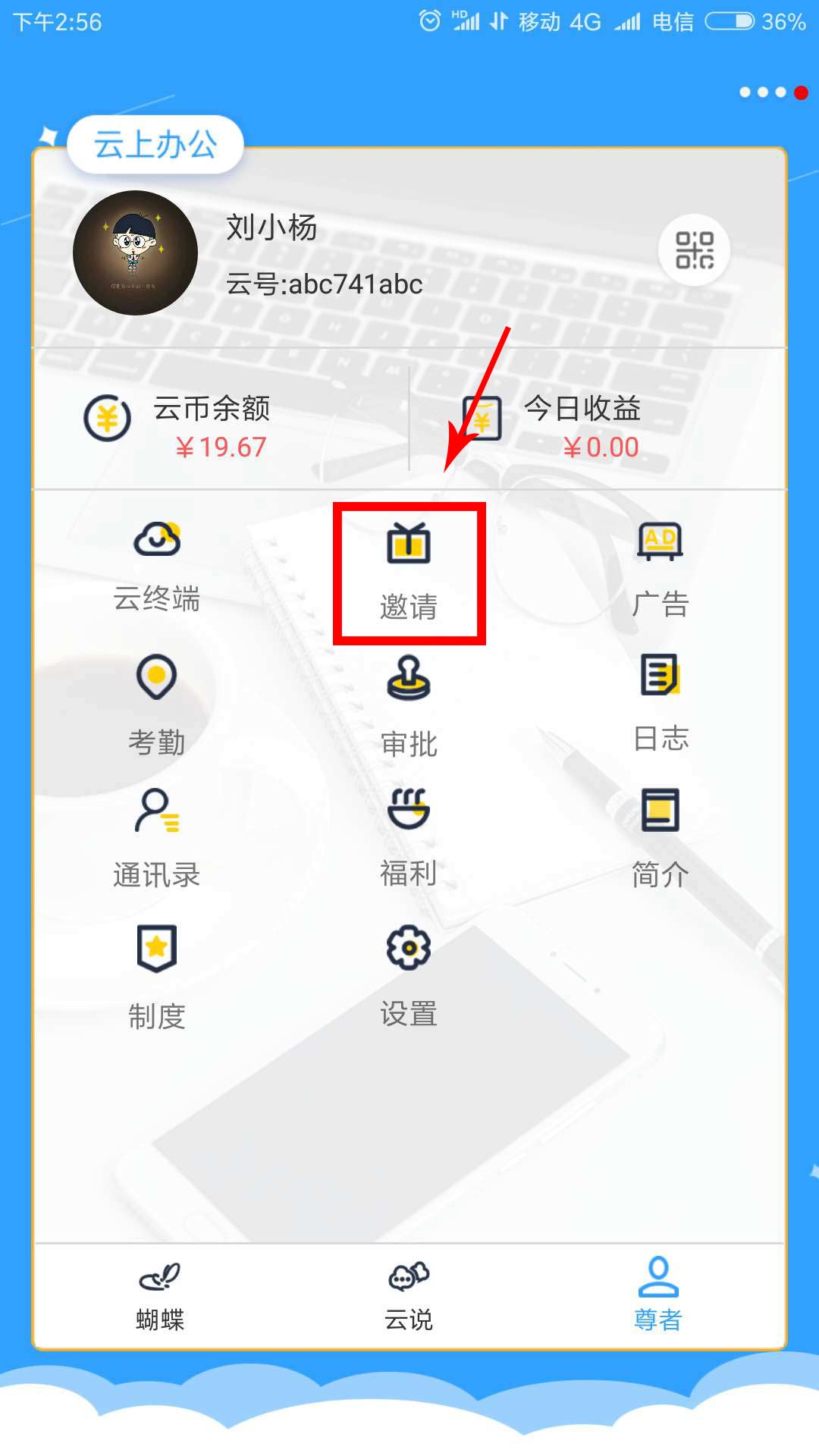Open the 邀请 invite feature
This screenshot has width=819, height=1456.
pos(409,573)
